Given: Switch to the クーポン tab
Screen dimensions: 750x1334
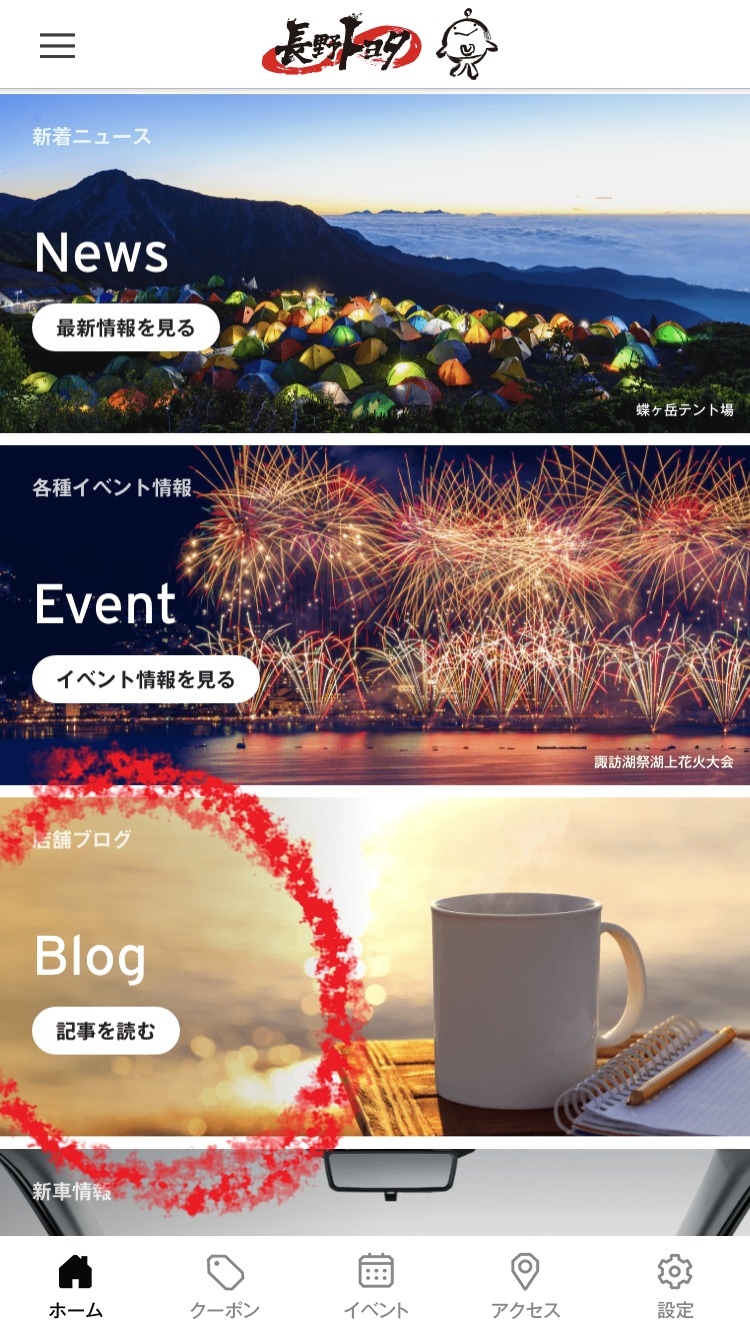Looking at the screenshot, I should (x=225, y=1286).
